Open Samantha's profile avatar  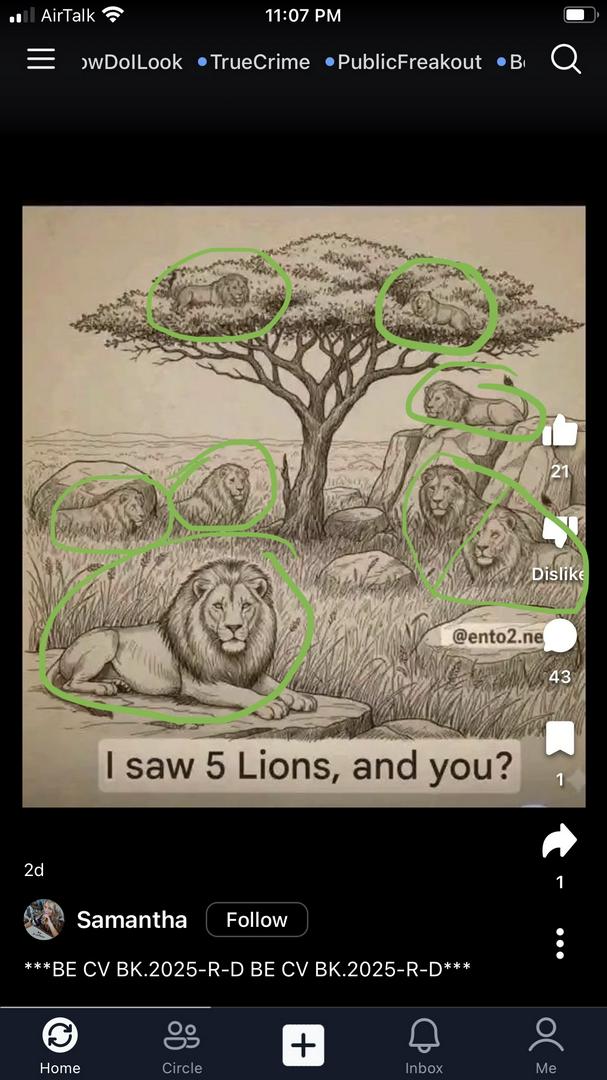pyautogui.click(x=44, y=920)
